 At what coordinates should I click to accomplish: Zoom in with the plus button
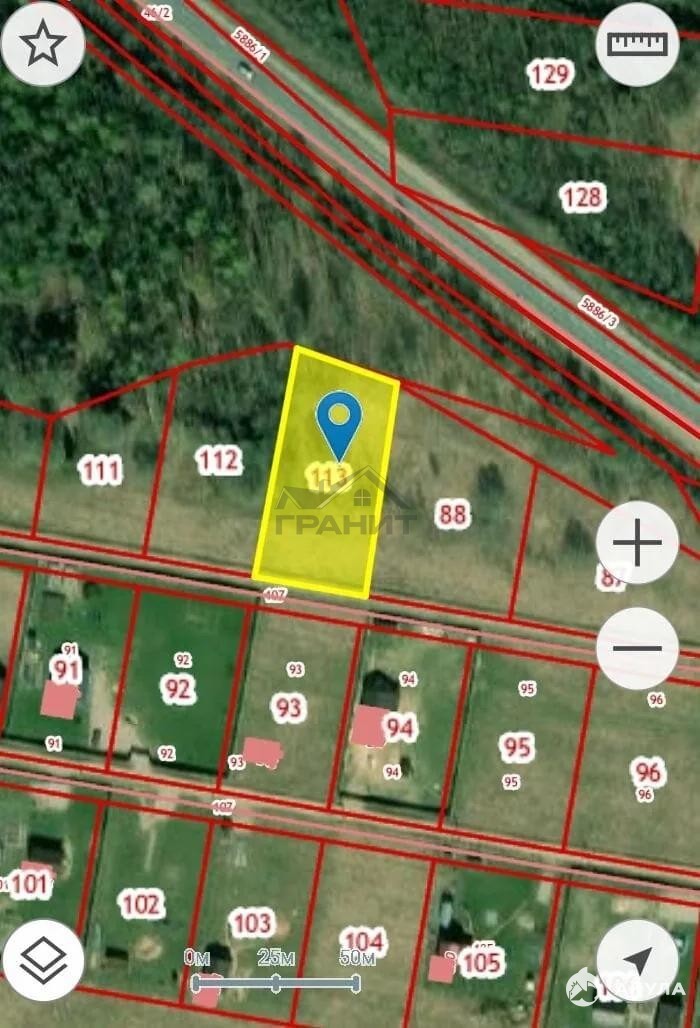pos(637,543)
